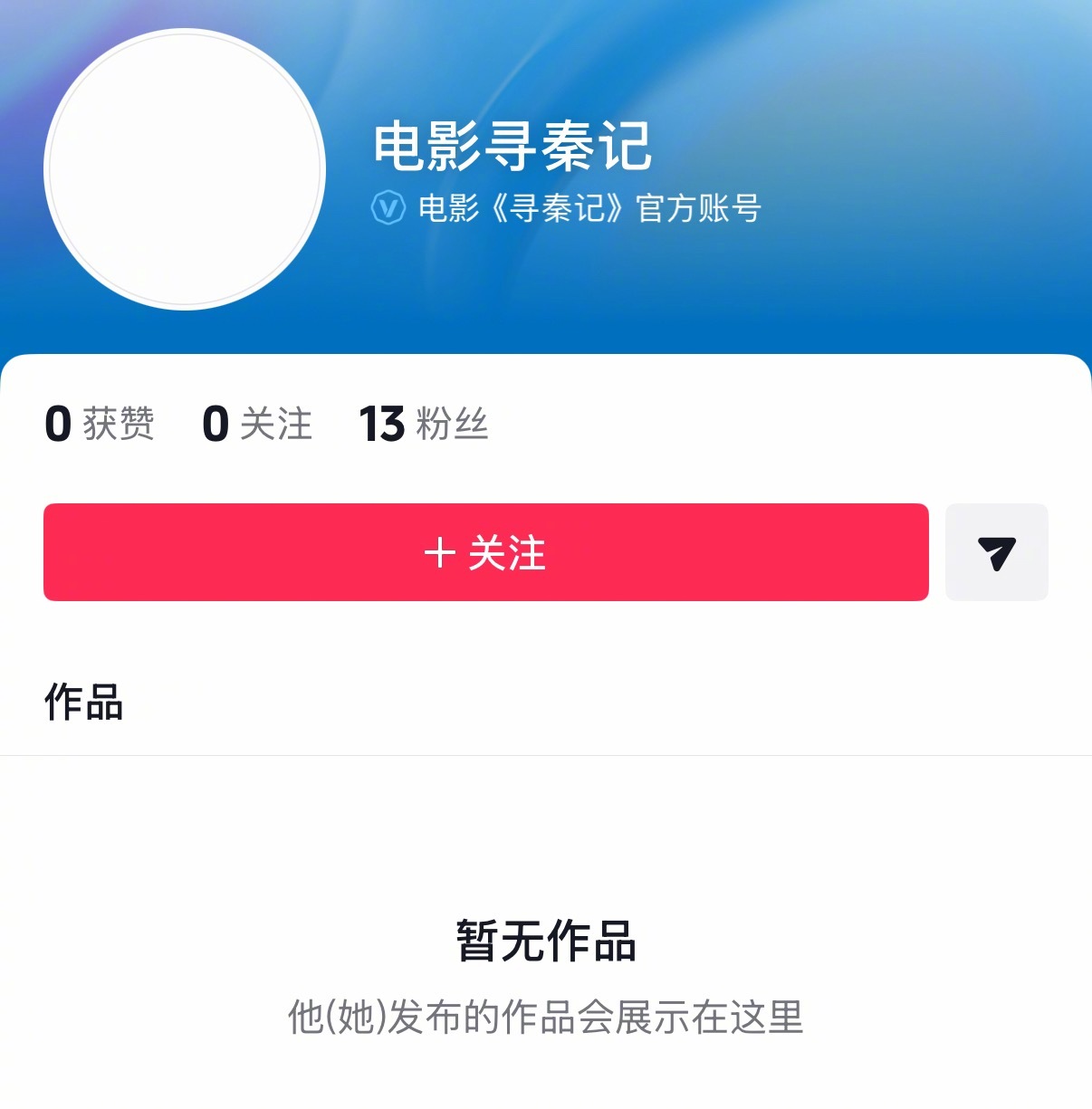Click the number 0 beside 关注

tap(214, 424)
